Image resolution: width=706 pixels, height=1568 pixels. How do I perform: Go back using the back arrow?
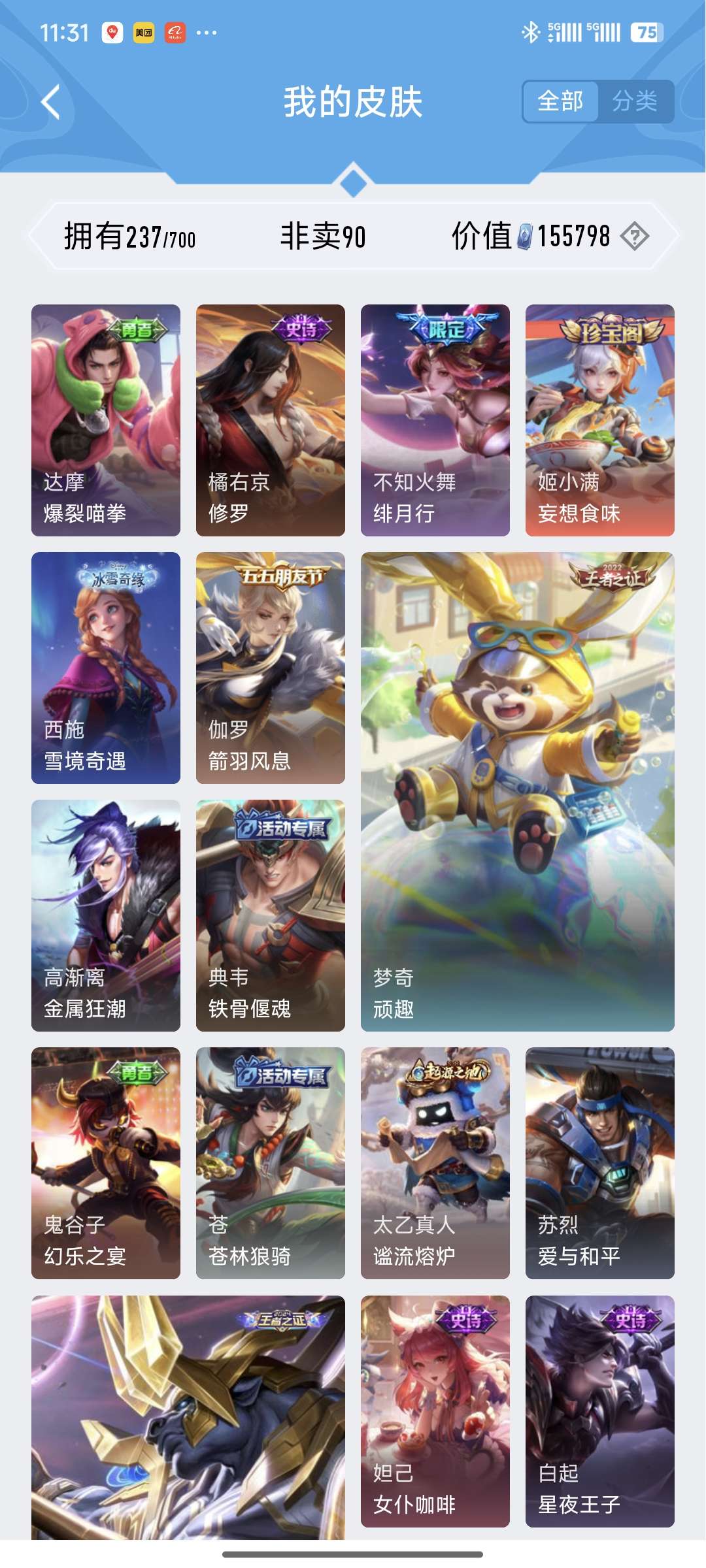coord(51,103)
